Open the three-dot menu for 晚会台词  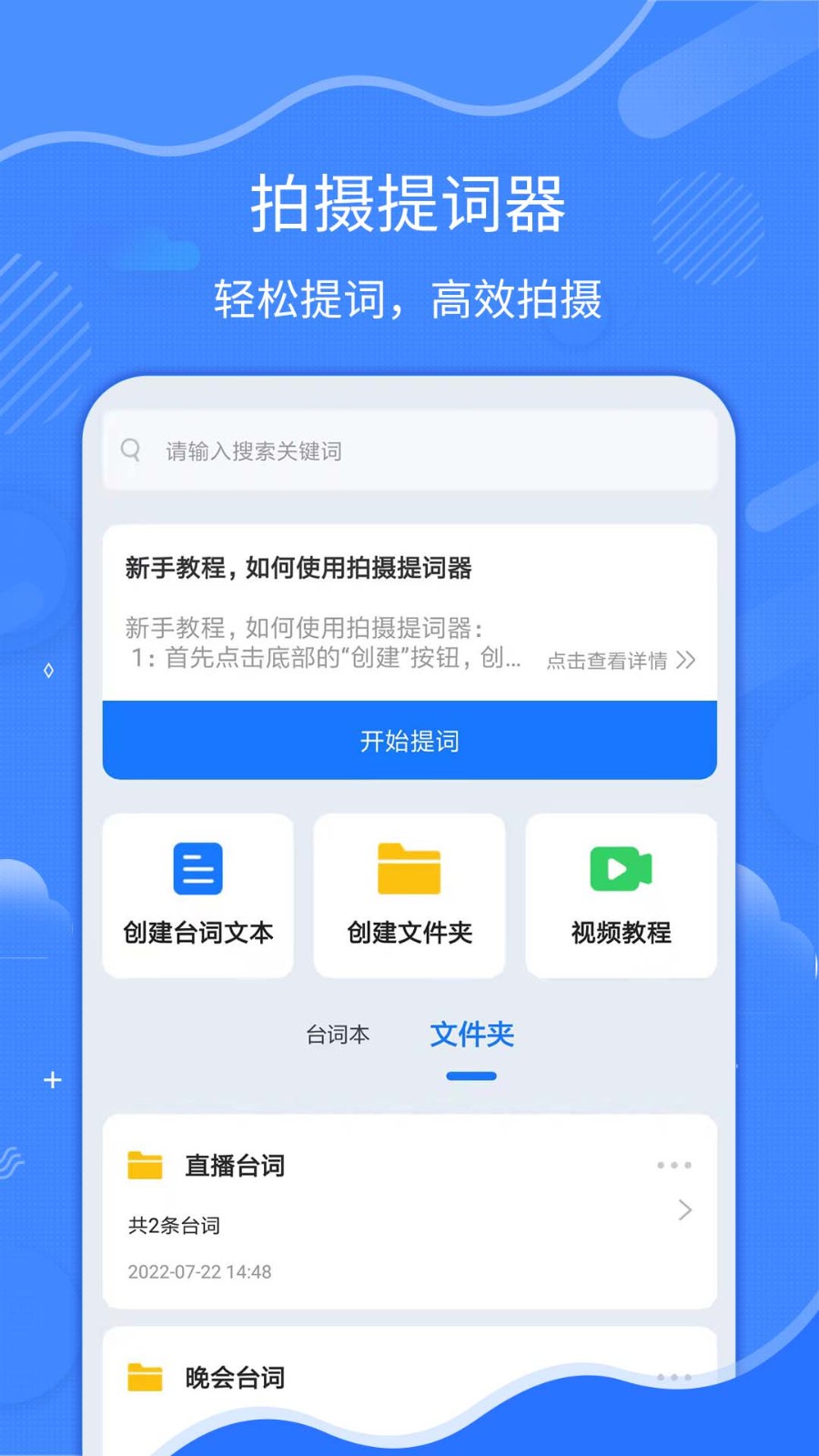(673, 1377)
